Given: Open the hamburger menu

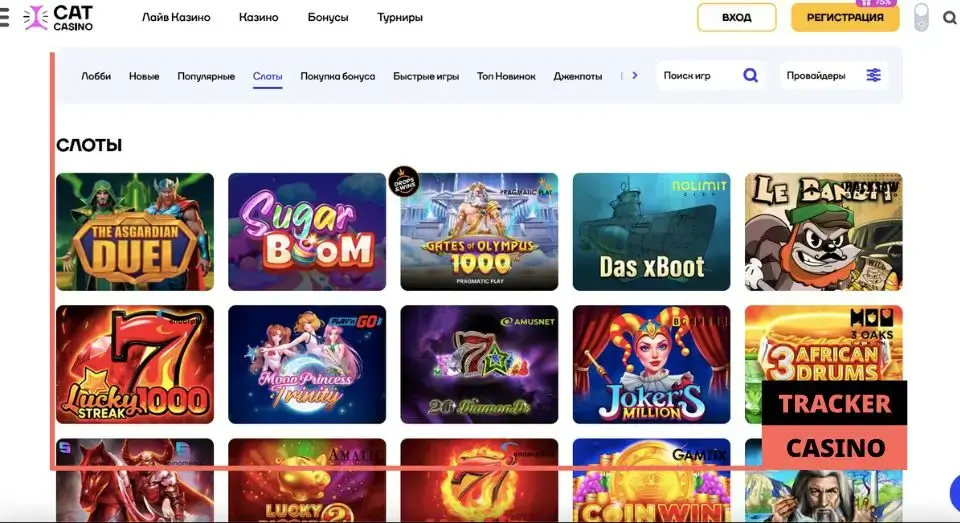Looking at the screenshot, I should coord(5,17).
